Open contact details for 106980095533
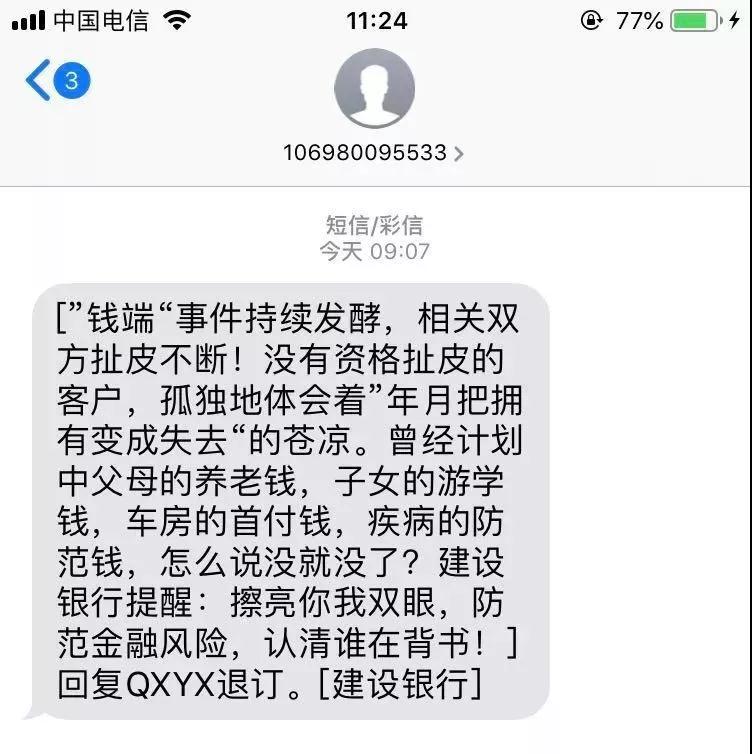This screenshot has width=752, height=754. [x=374, y=153]
